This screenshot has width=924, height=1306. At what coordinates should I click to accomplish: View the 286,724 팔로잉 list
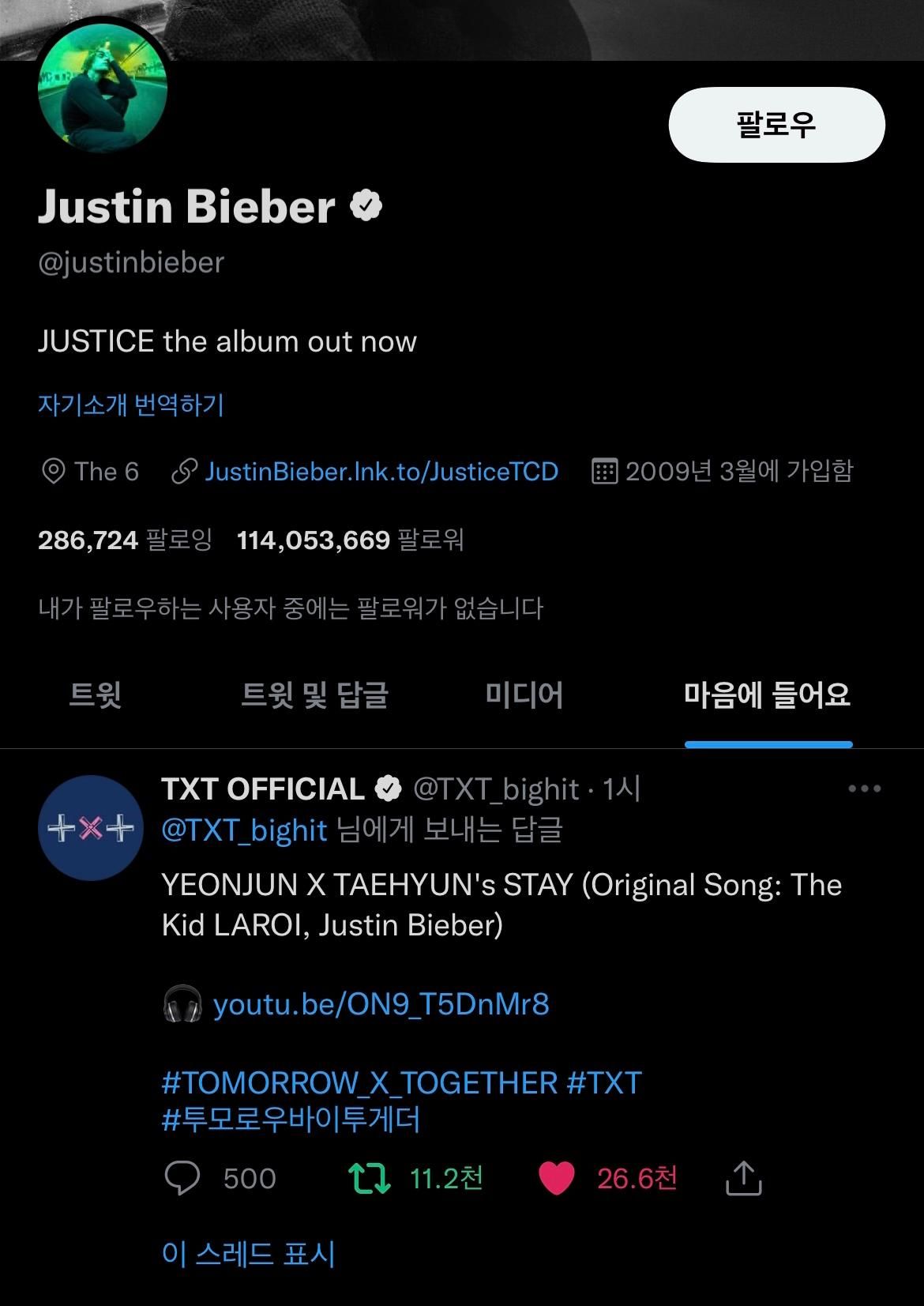point(125,540)
